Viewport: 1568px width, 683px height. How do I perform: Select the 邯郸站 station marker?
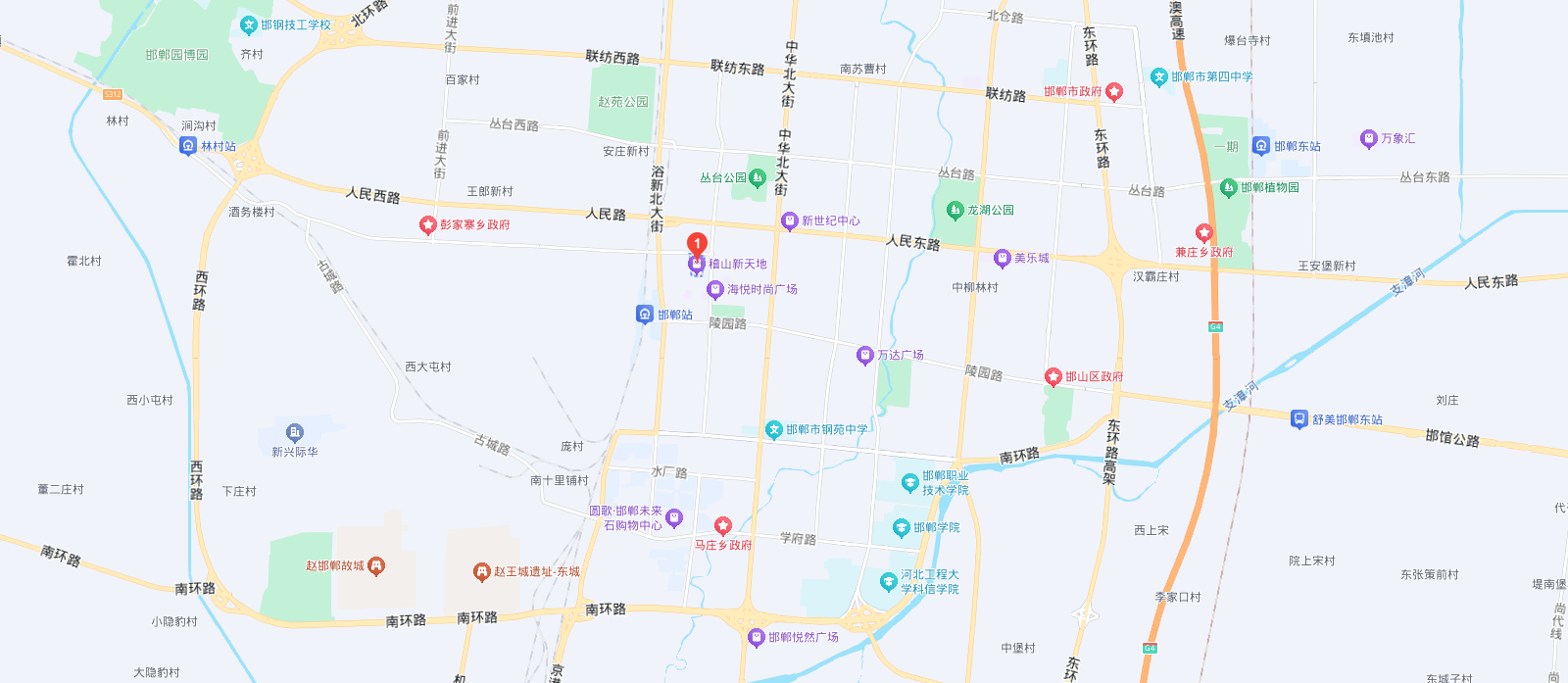pos(645,314)
